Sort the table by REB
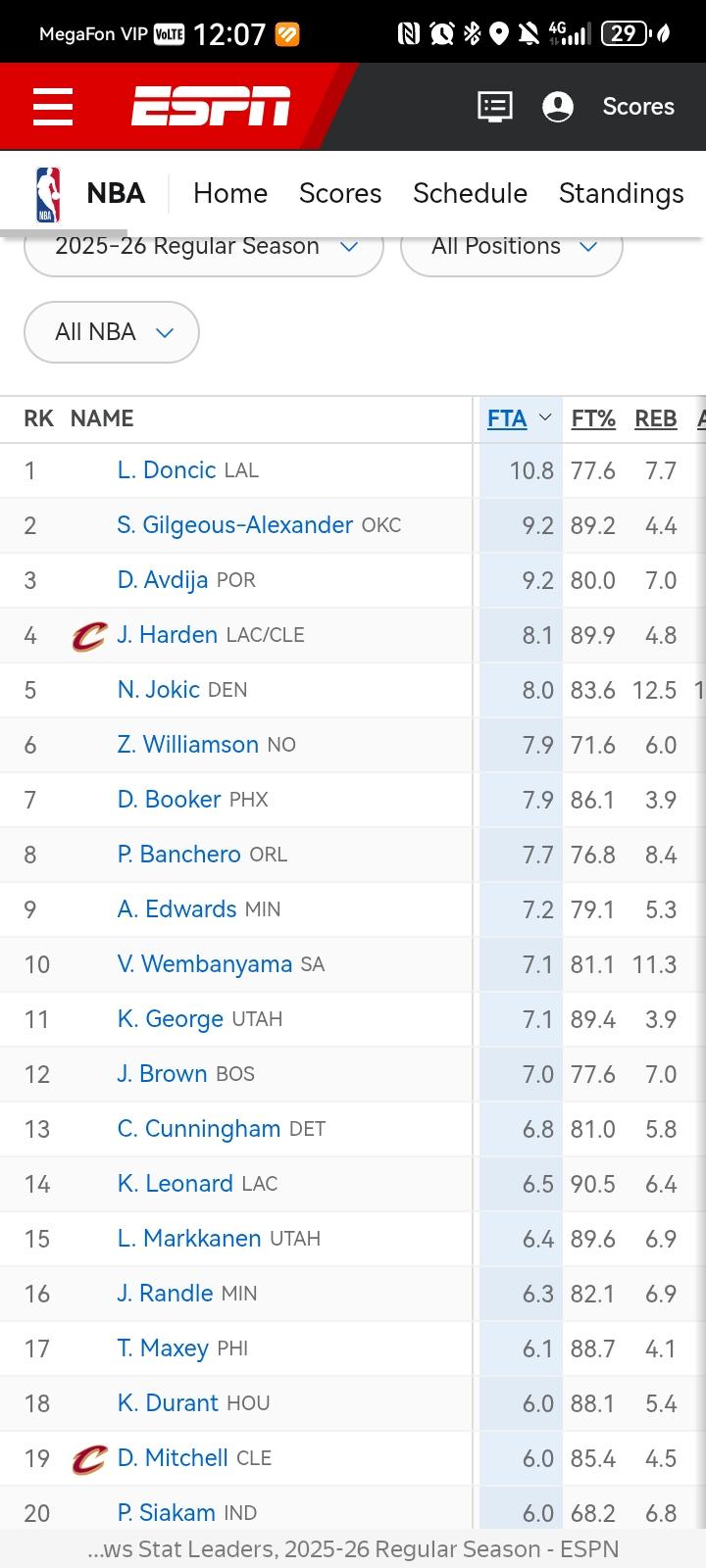The width and height of the screenshot is (706, 1568). (655, 419)
